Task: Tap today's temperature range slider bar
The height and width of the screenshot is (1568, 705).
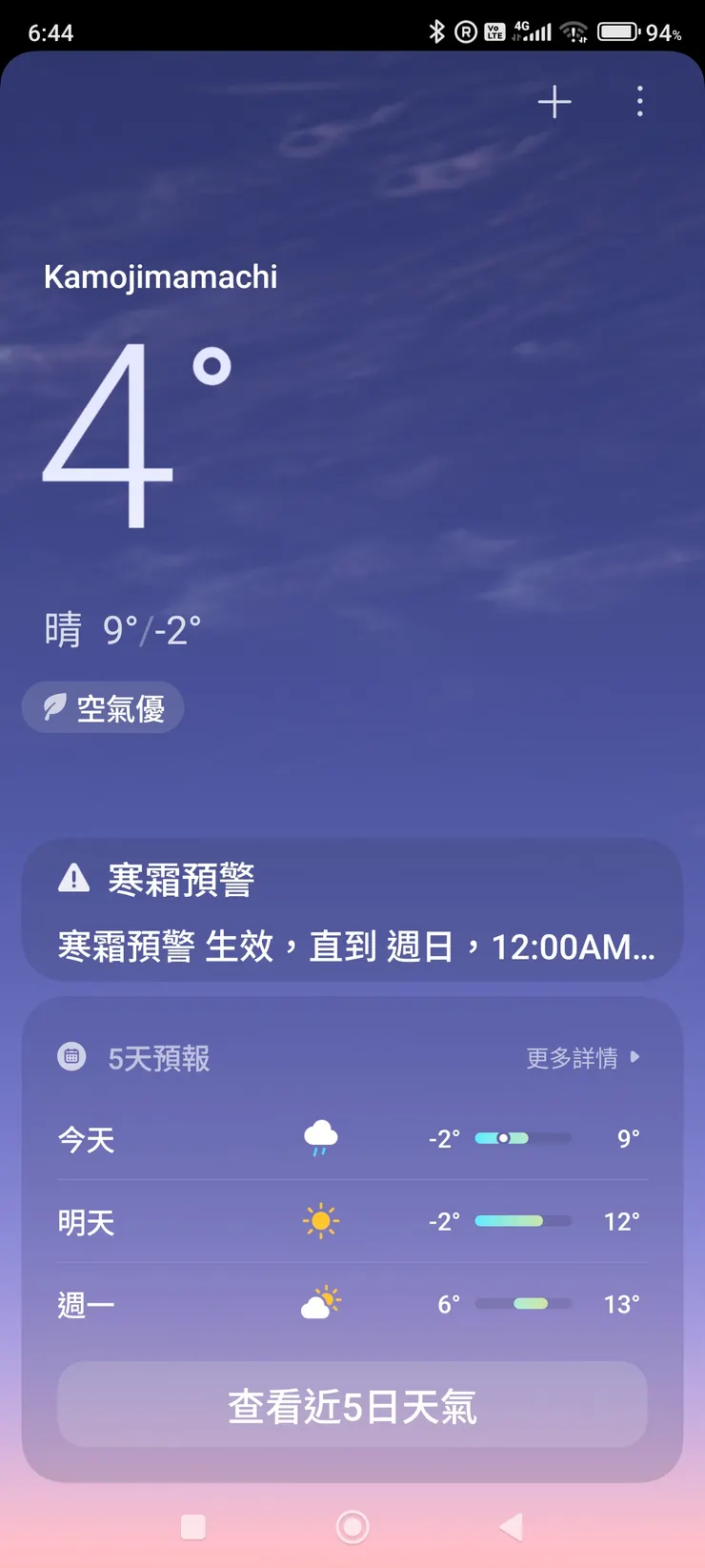Action: click(x=522, y=1137)
